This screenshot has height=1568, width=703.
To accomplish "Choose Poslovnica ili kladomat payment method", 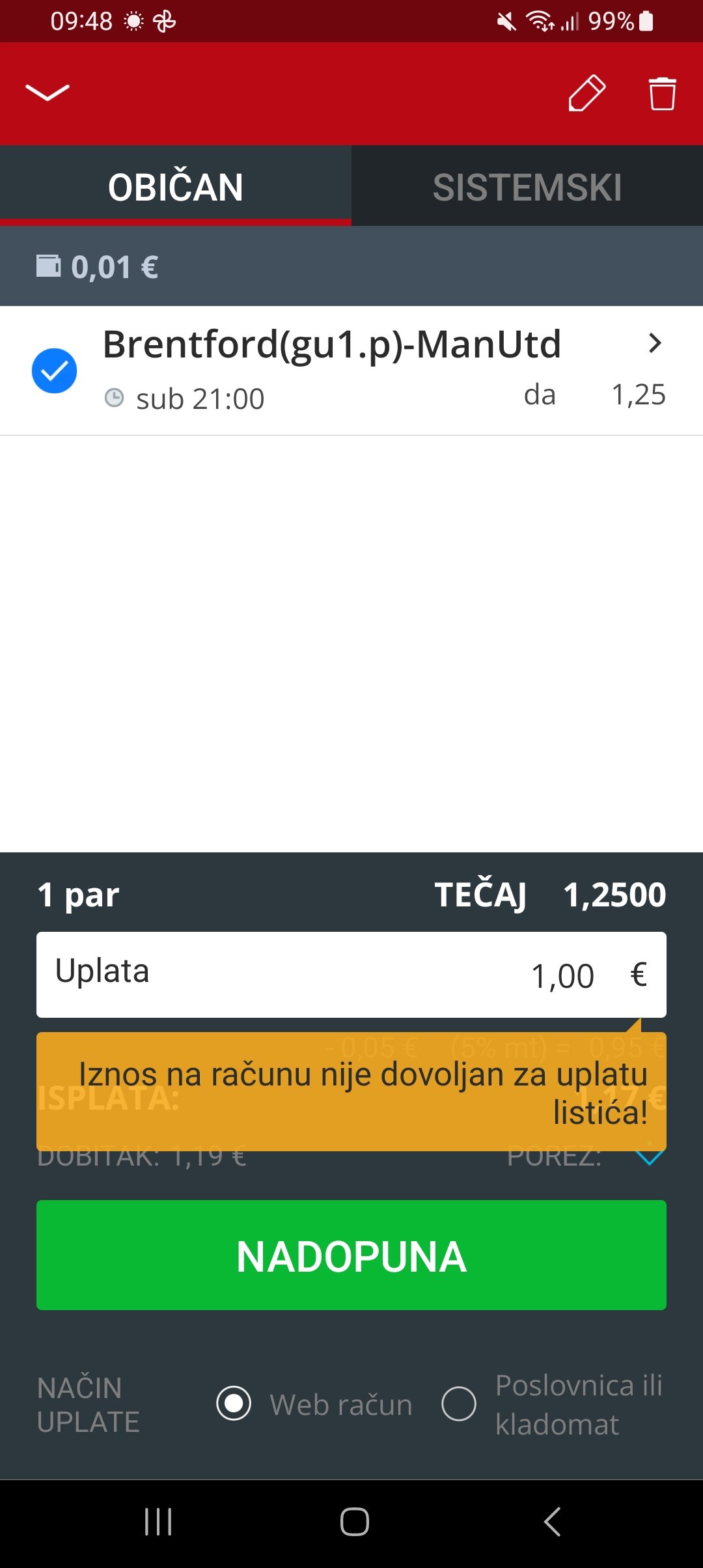I will tap(459, 1403).
